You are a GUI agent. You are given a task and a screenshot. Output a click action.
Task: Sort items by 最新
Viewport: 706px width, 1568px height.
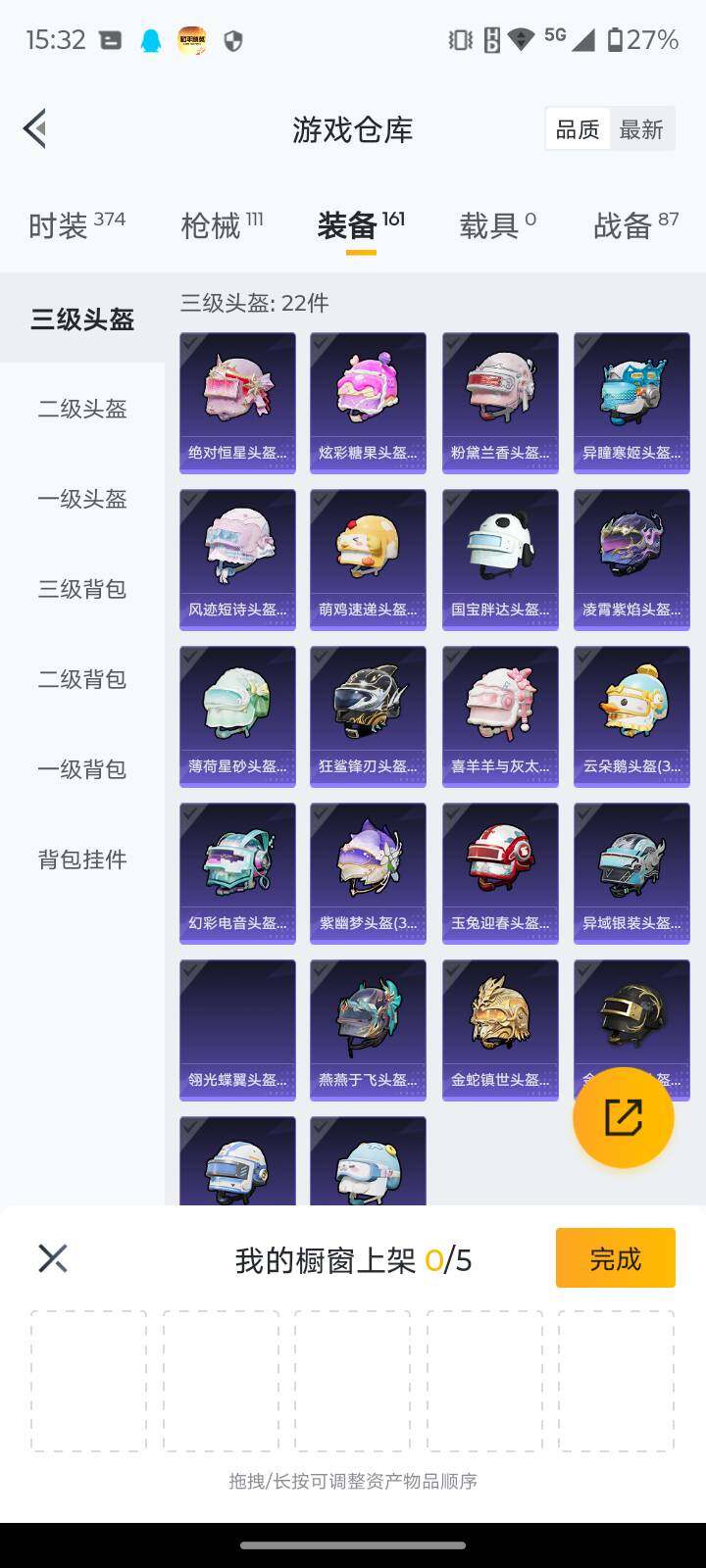pyautogui.click(x=641, y=129)
